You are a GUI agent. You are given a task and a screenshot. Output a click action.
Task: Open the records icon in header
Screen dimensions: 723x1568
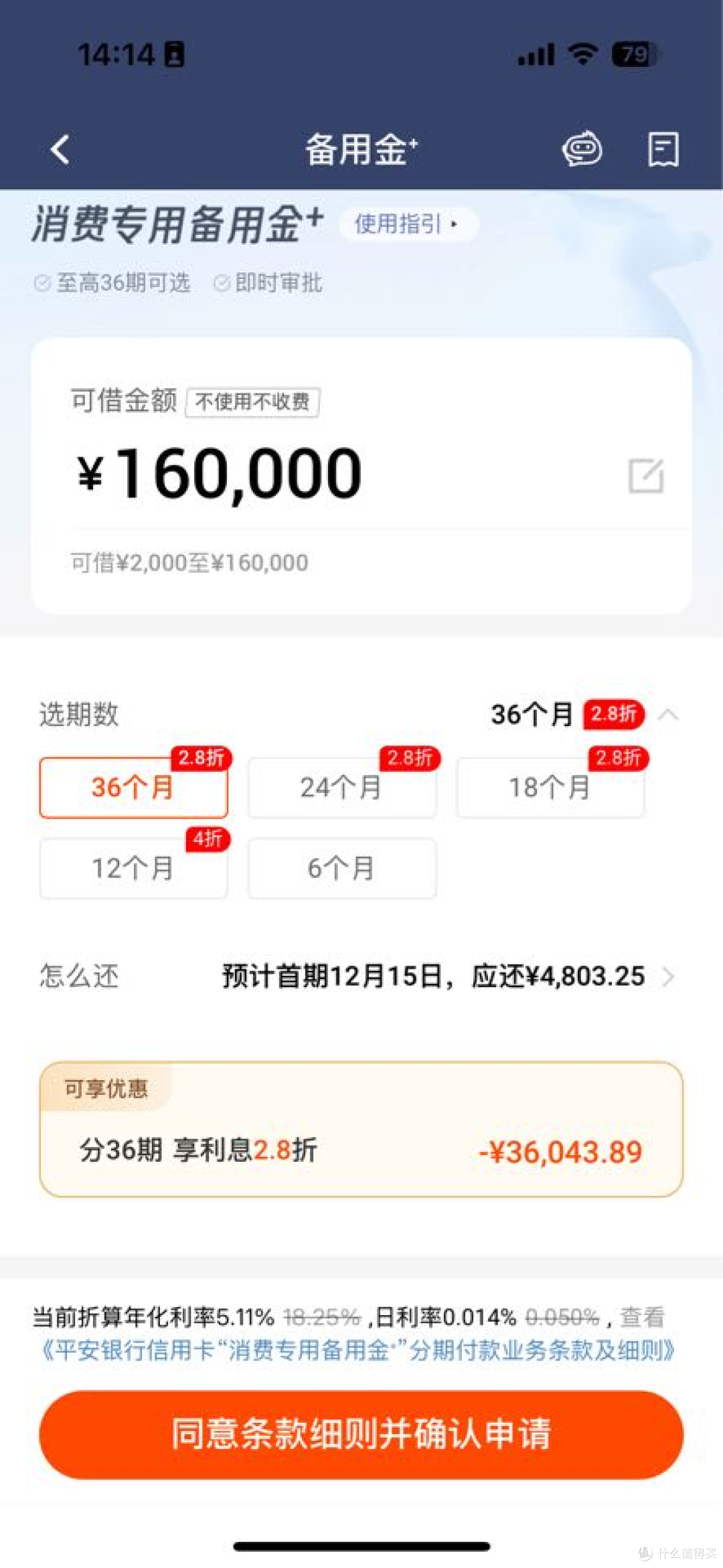(663, 149)
